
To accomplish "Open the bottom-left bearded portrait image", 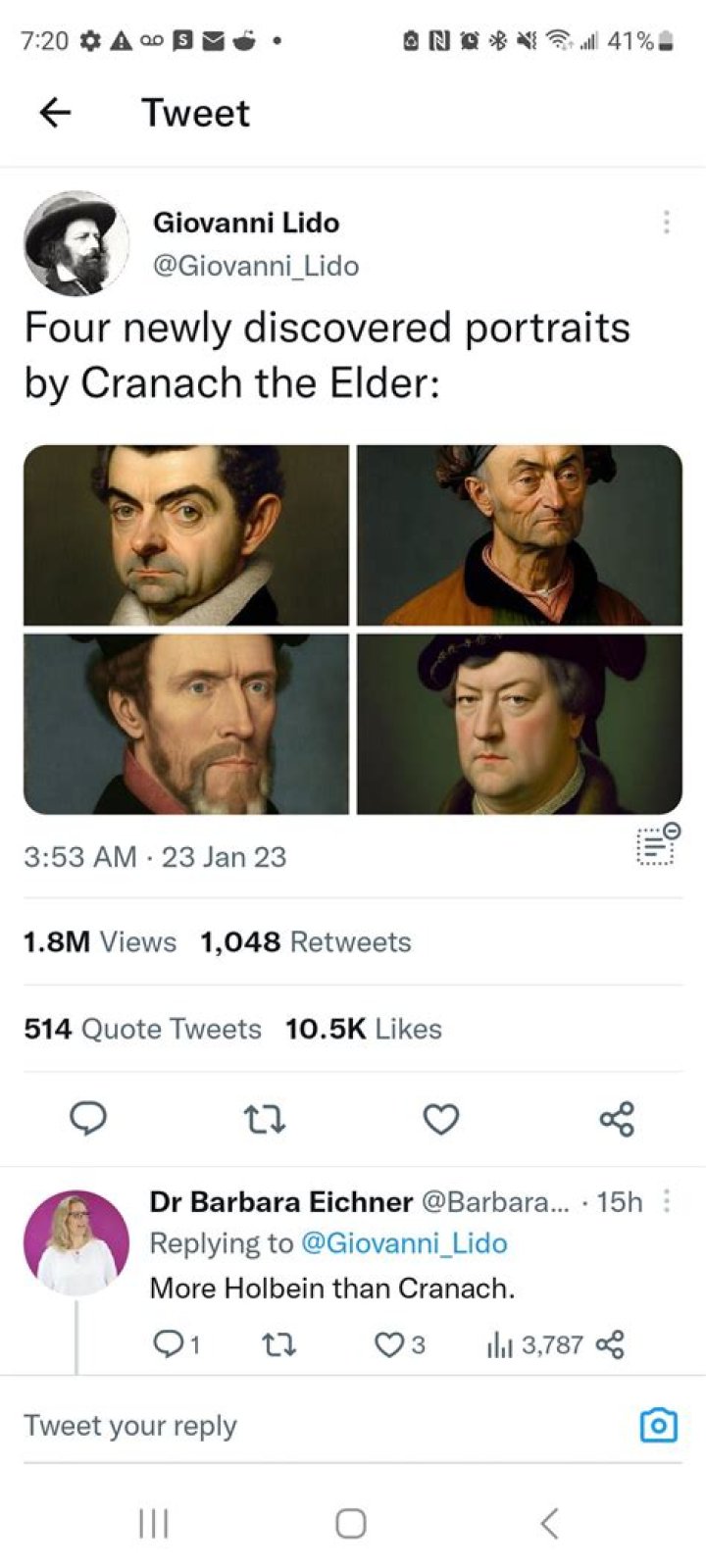I will coord(186,724).
